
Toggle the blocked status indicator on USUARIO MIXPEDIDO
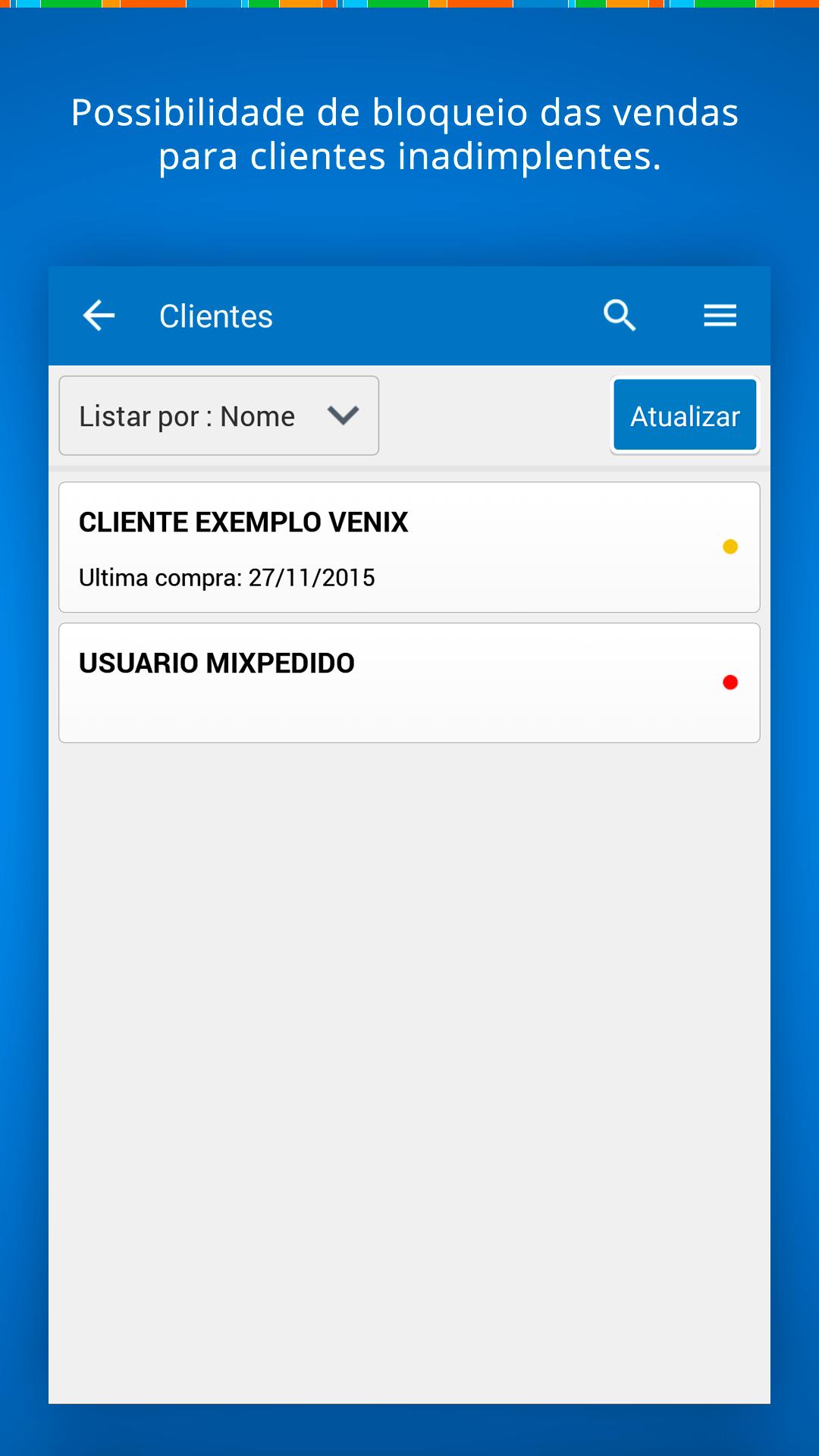coord(730,682)
